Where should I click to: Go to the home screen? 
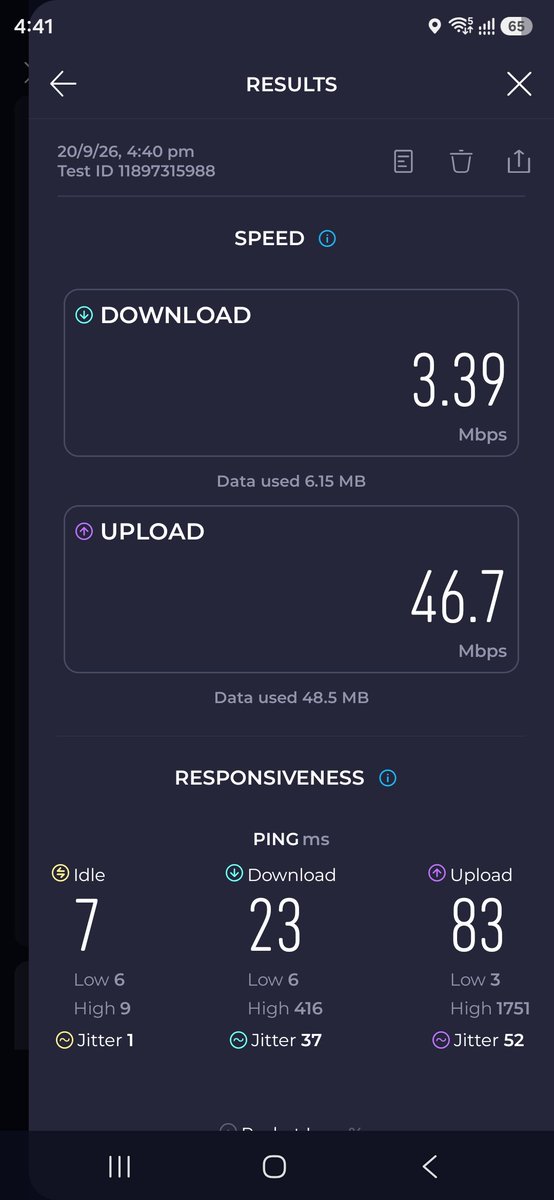coord(274,1166)
